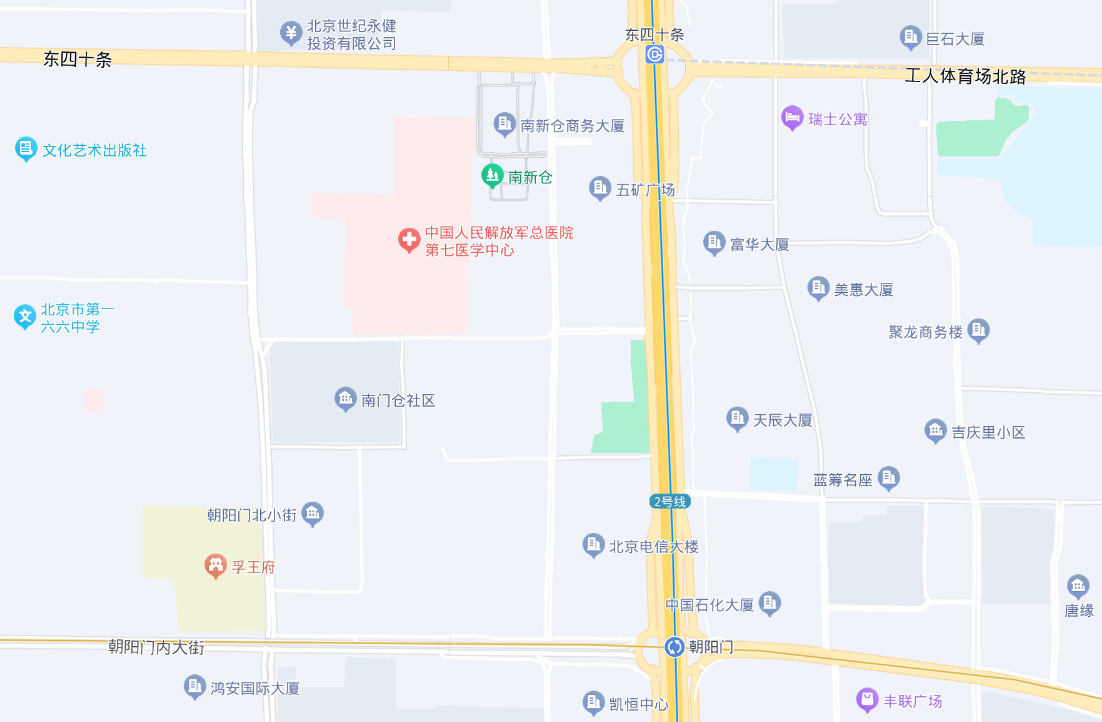This screenshot has width=1102, height=722.
Task: Select the 南新仓 attraction marker
Action: 492,177
